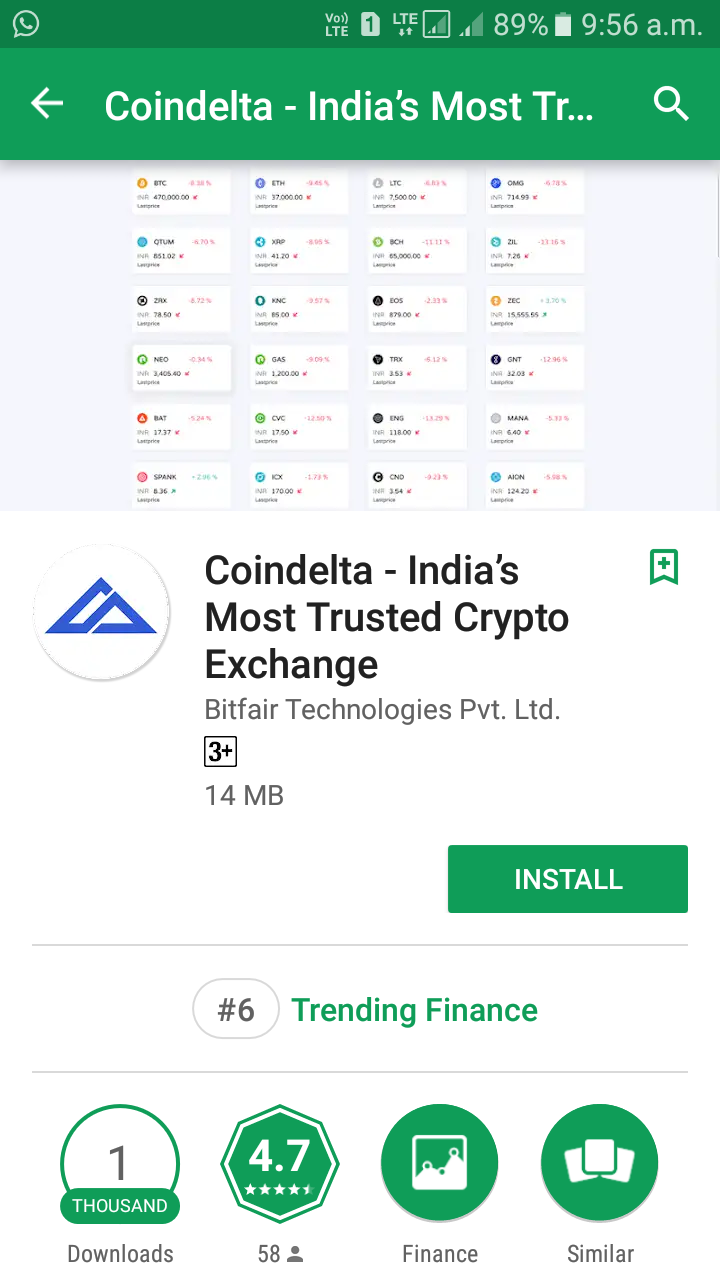
Task: Install the Coindelta app
Action: click(567, 878)
